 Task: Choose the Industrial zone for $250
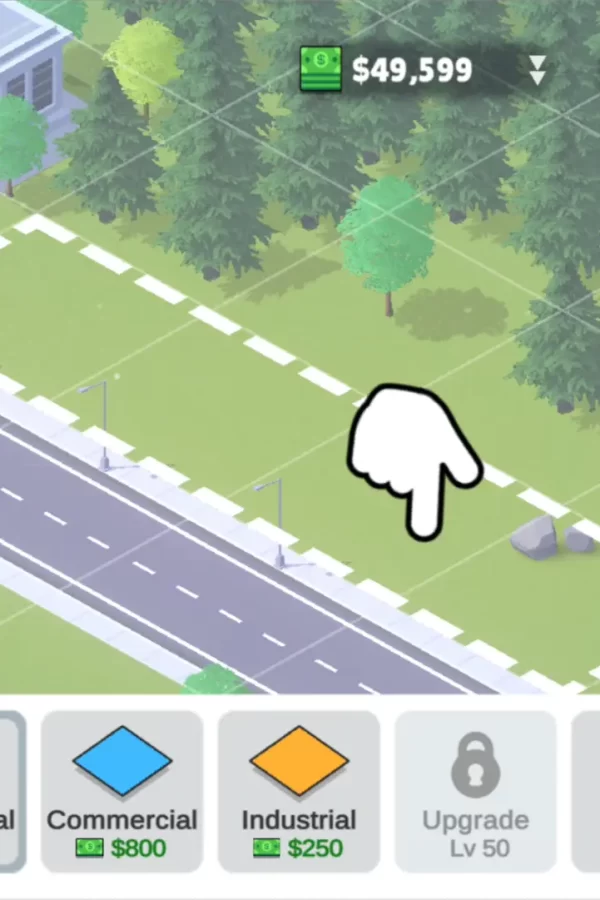[299, 792]
